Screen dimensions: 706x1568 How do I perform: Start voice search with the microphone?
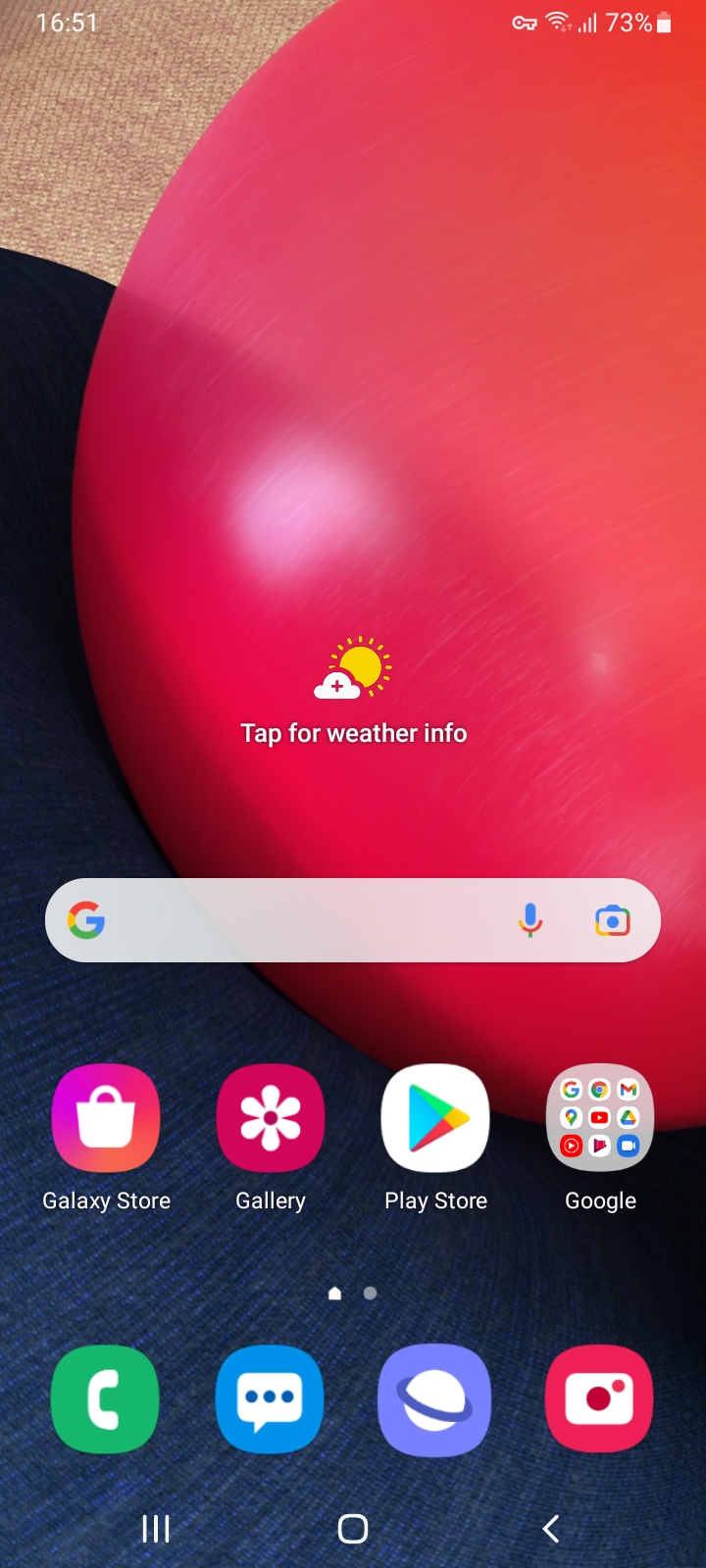point(529,920)
